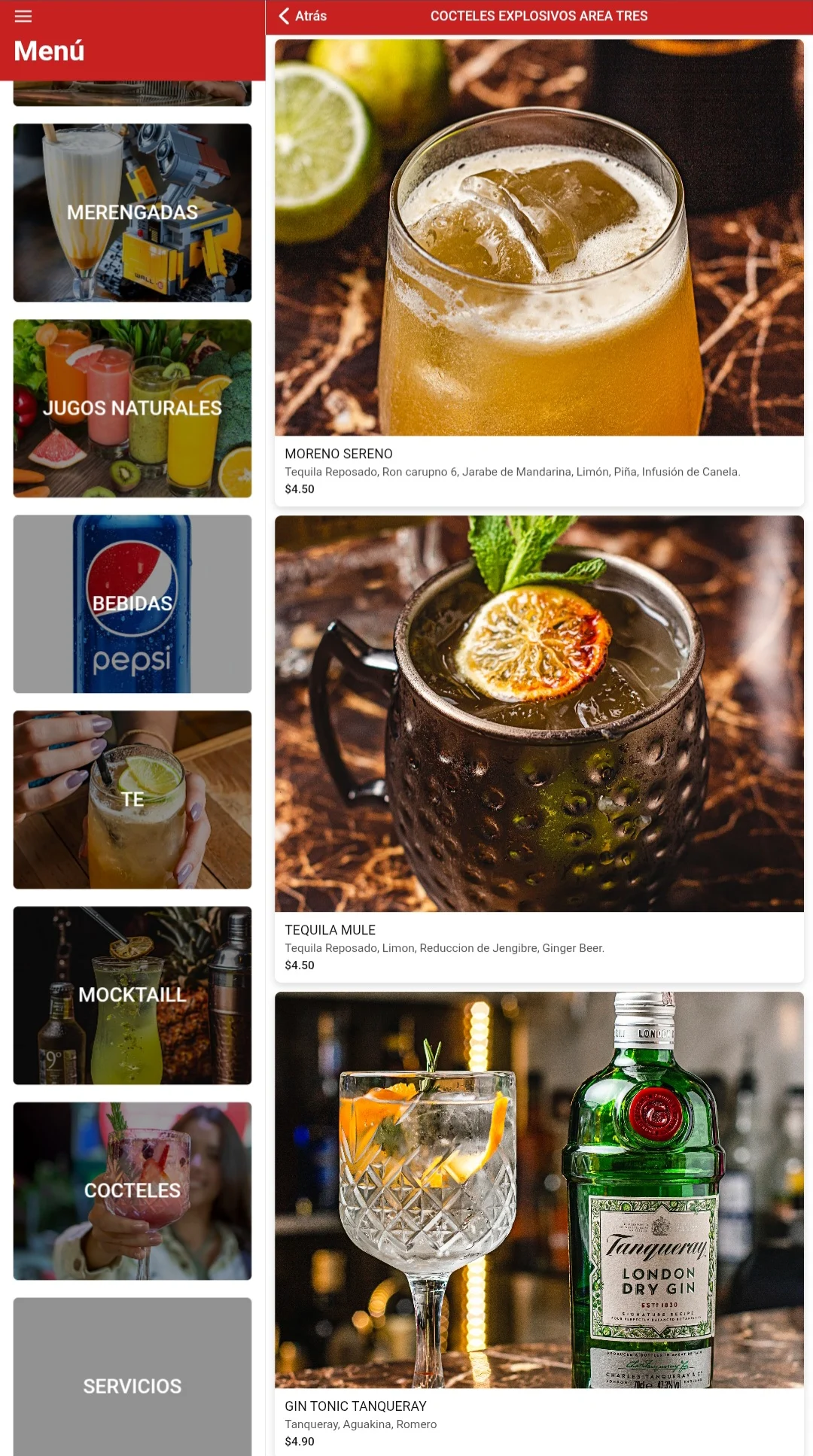Open the hamburger menu icon
Image resolution: width=813 pixels, height=1456 pixels.
[x=23, y=16]
